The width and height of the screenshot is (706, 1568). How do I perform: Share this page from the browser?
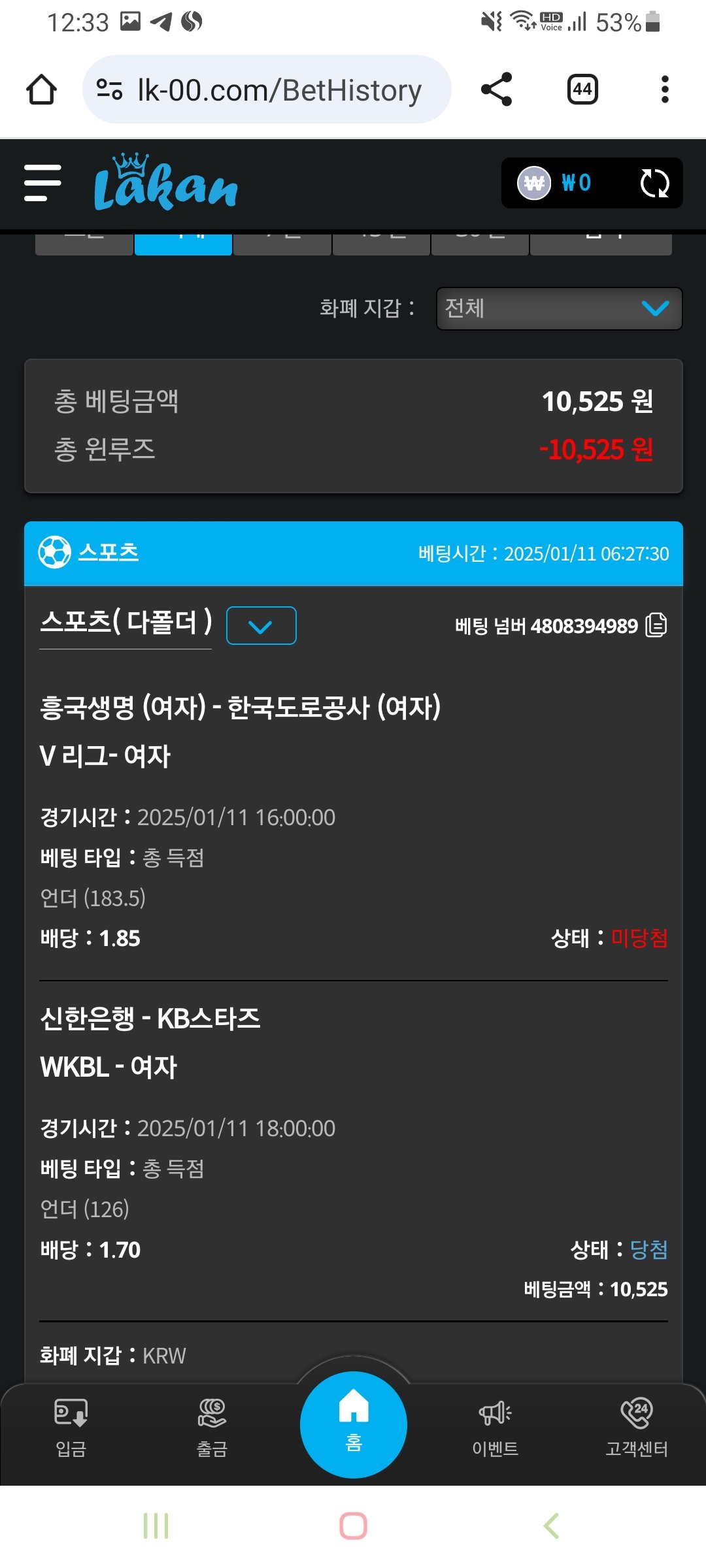[x=496, y=90]
